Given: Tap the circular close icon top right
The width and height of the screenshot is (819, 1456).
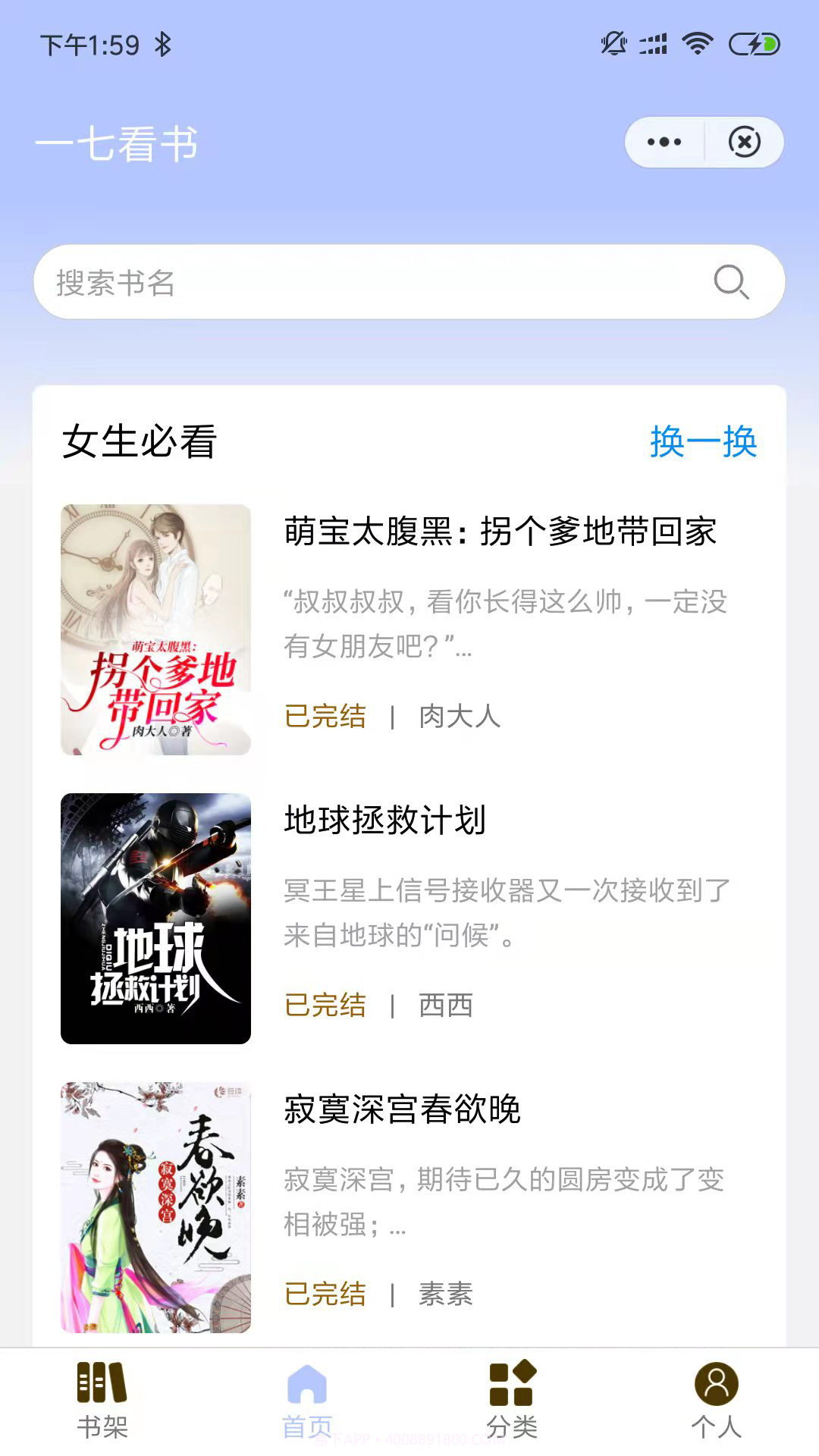Looking at the screenshot, I should coord(745,141).
